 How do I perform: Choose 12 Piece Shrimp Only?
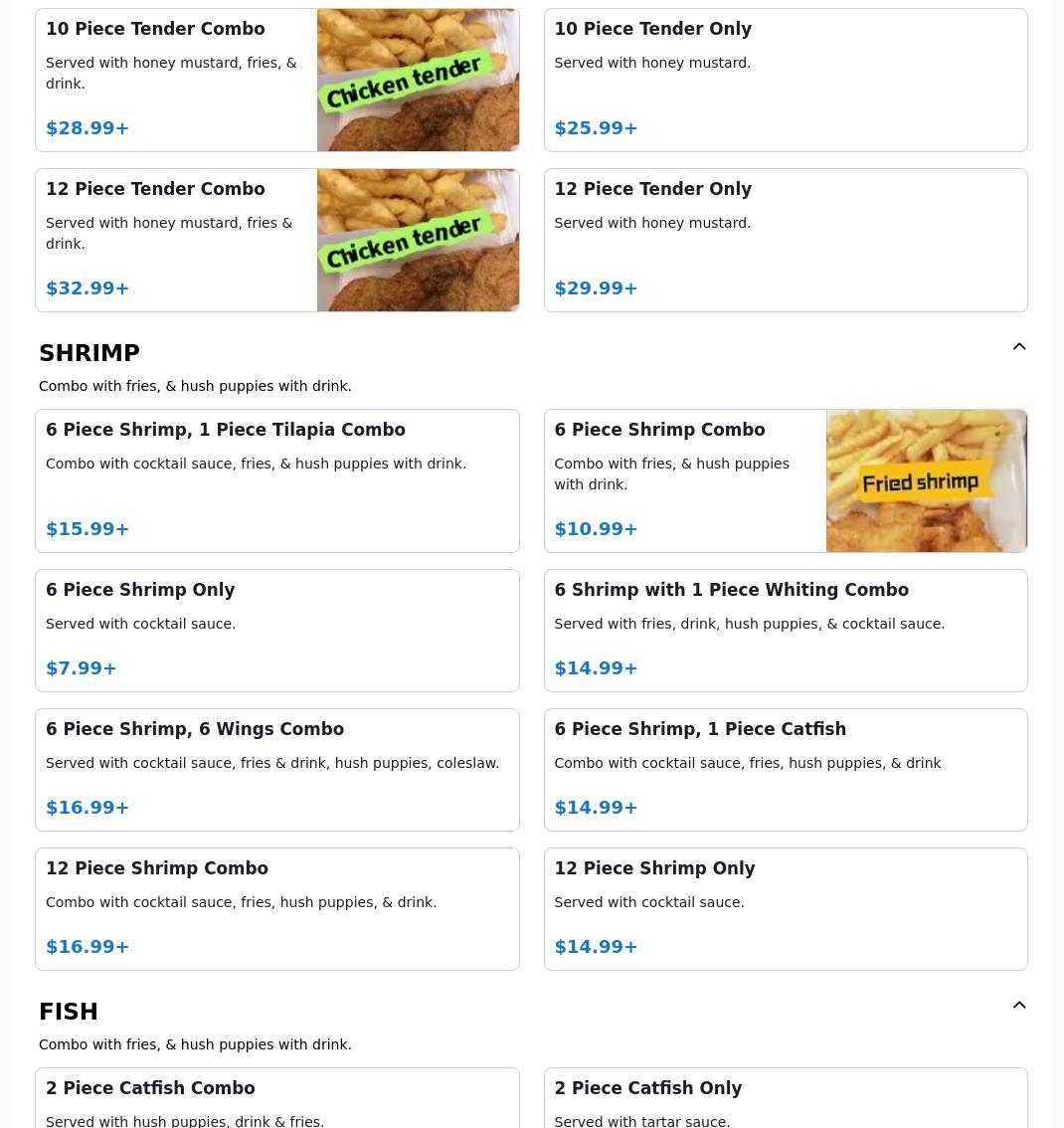(785, 909)
